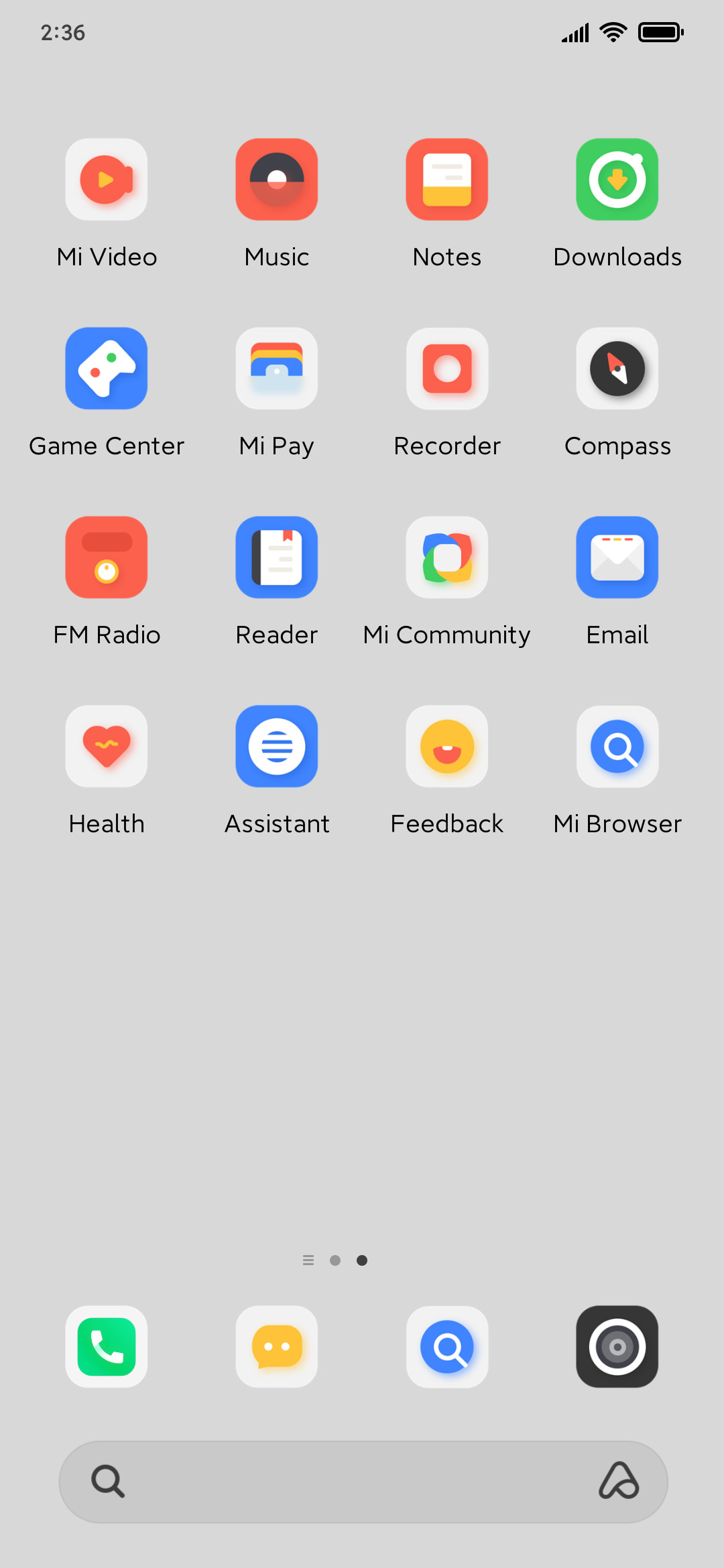Open the Email app

pos(617,558)
